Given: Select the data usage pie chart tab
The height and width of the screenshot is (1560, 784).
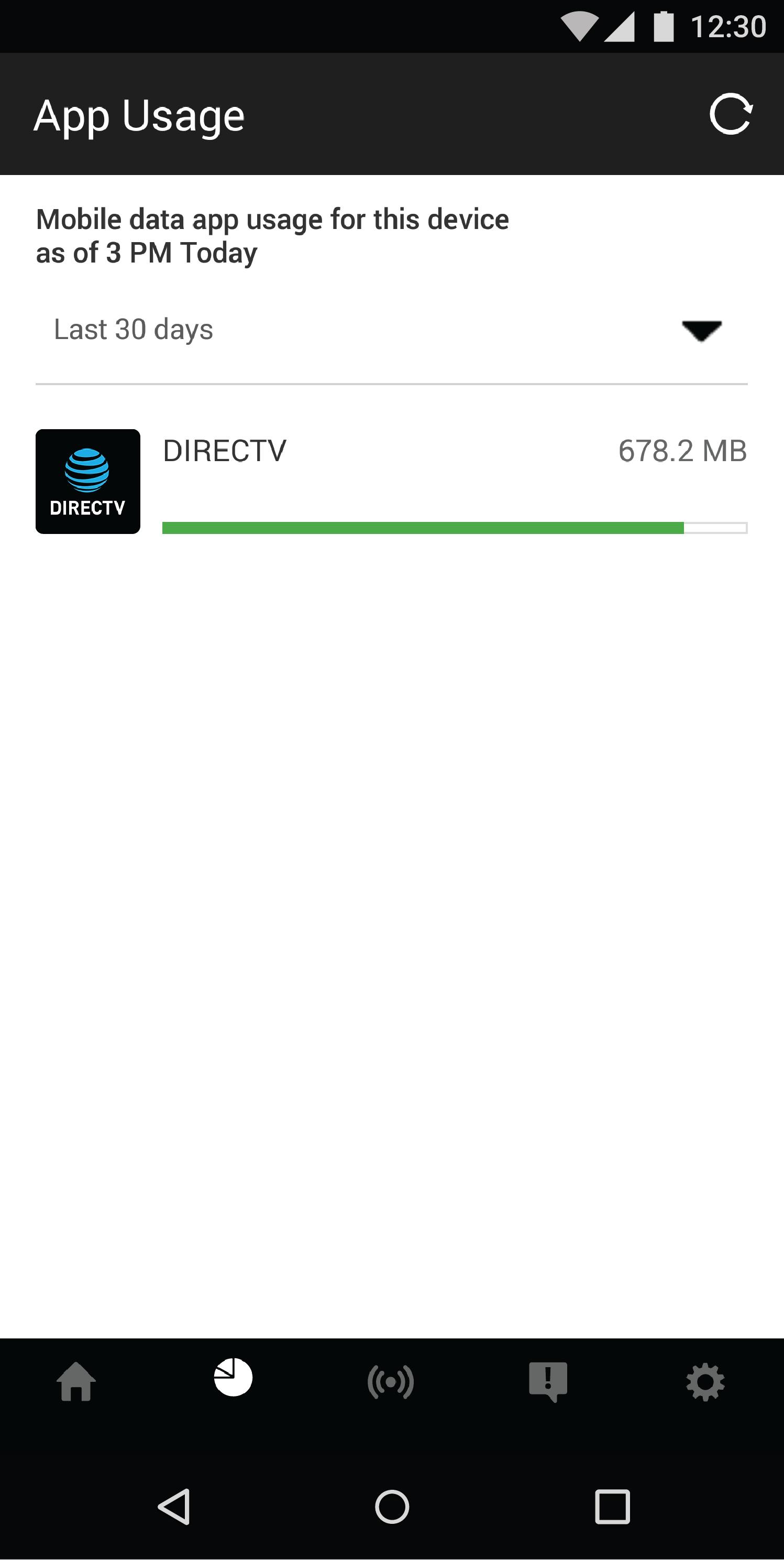Looking at the screenshot, I should (233, 1378).
